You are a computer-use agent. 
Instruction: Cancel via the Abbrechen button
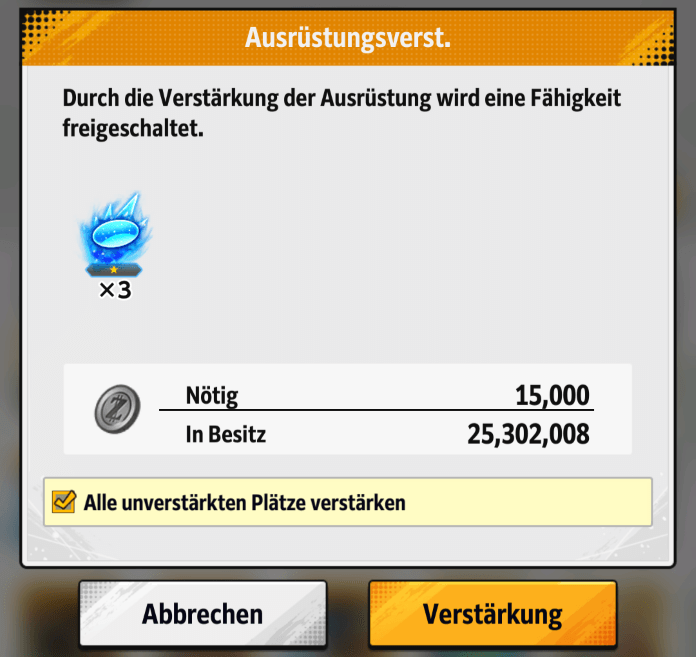(x=203, y=613)
